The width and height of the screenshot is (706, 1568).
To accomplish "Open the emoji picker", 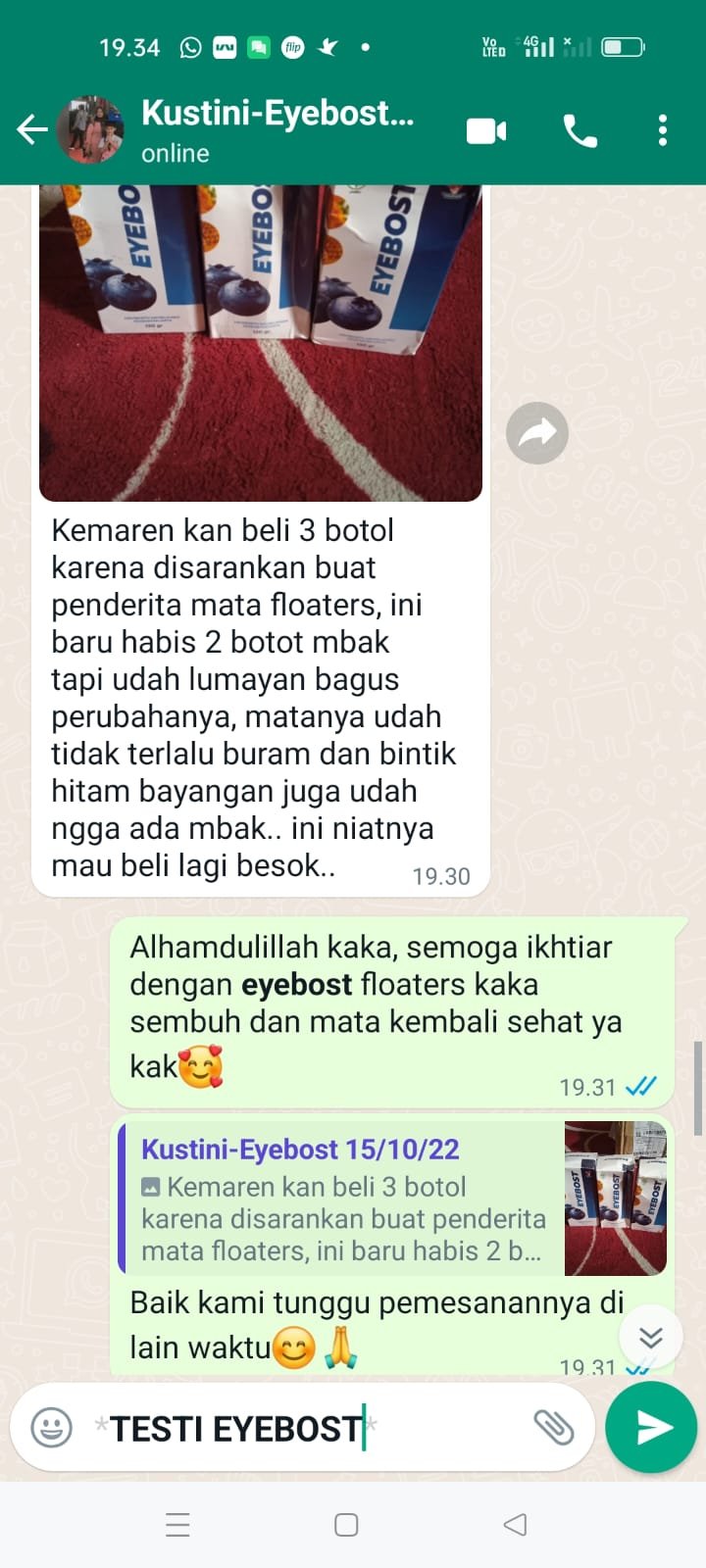I will tap(51, 1428).
